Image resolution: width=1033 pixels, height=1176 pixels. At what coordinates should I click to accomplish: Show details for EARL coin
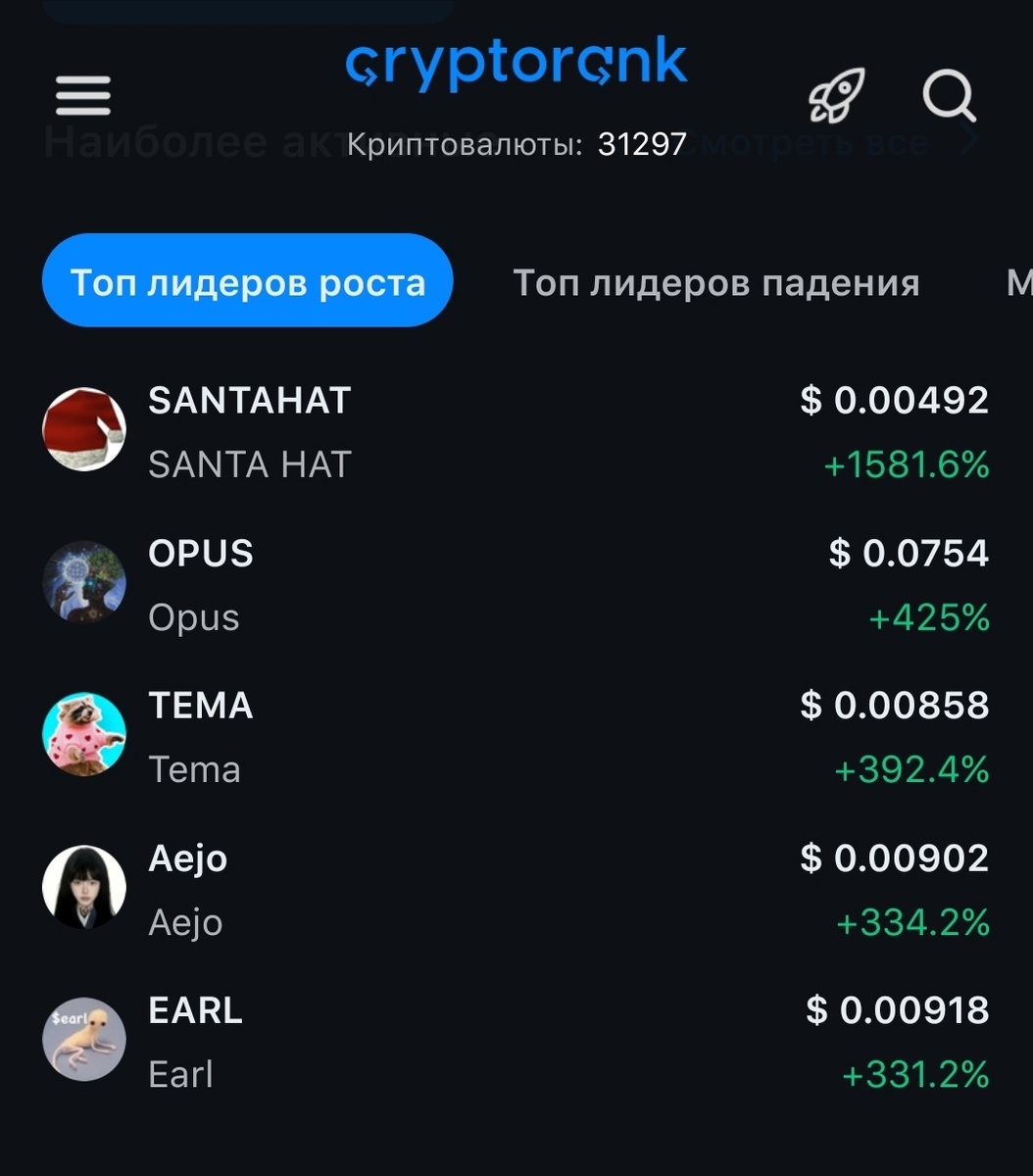pyautogui.click(x=516, y=1041)
